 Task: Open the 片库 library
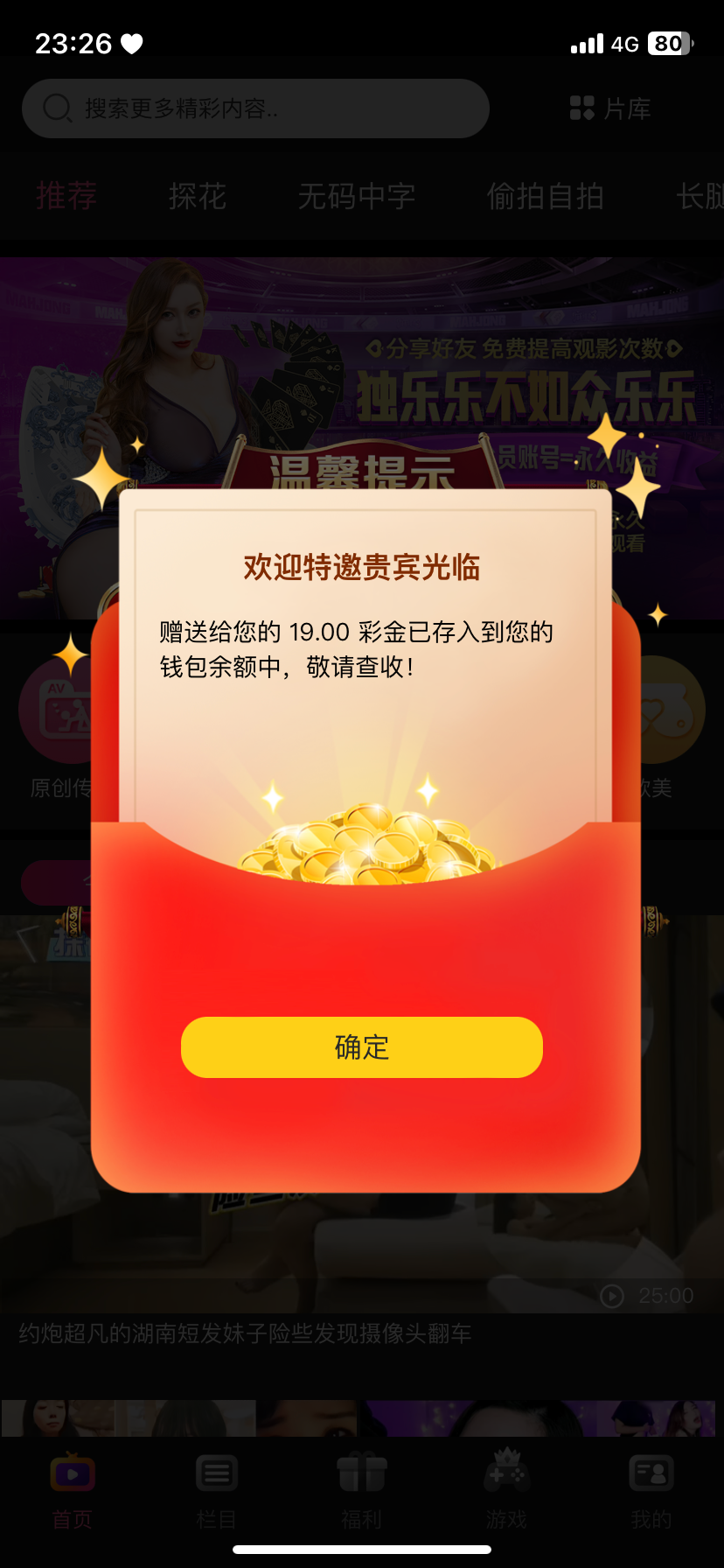[610, 108]
